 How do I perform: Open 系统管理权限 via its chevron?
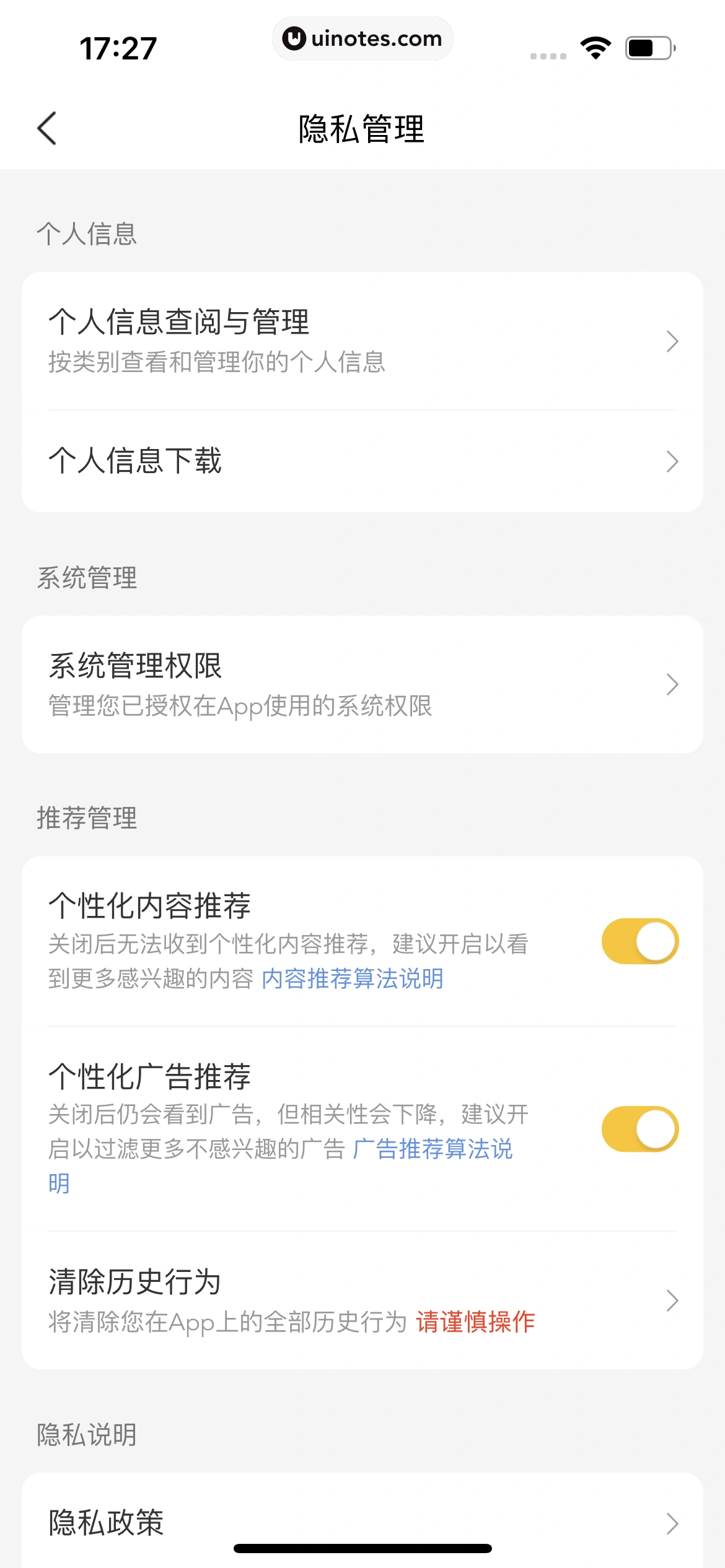point(673,685)
